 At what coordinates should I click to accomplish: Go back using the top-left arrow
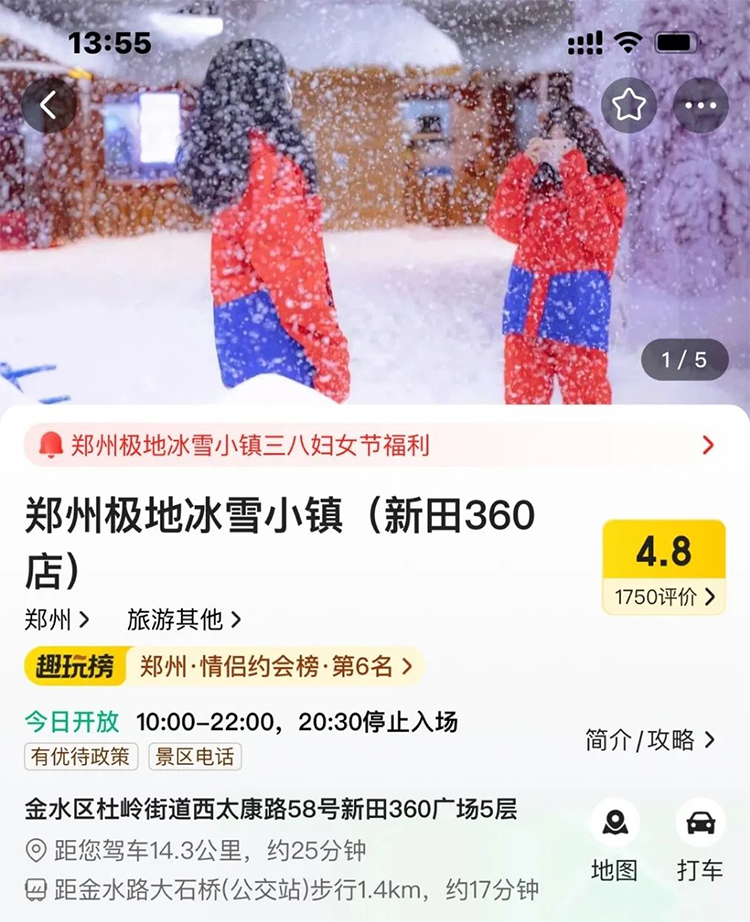(x=49, y=104)
